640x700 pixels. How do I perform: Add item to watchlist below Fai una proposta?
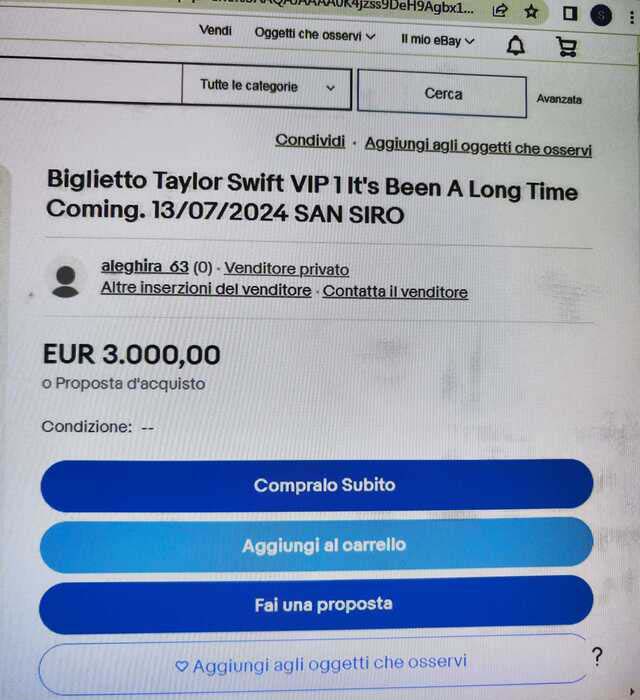(320, 664)
